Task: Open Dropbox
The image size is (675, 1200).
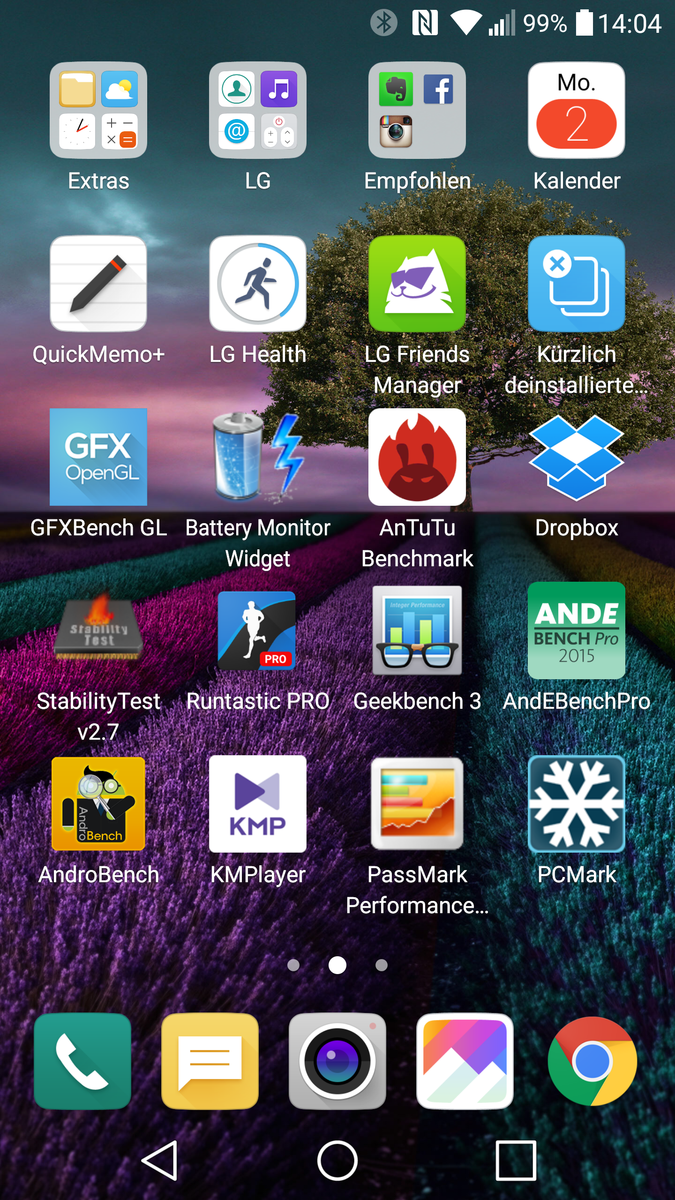Action: 577,457
